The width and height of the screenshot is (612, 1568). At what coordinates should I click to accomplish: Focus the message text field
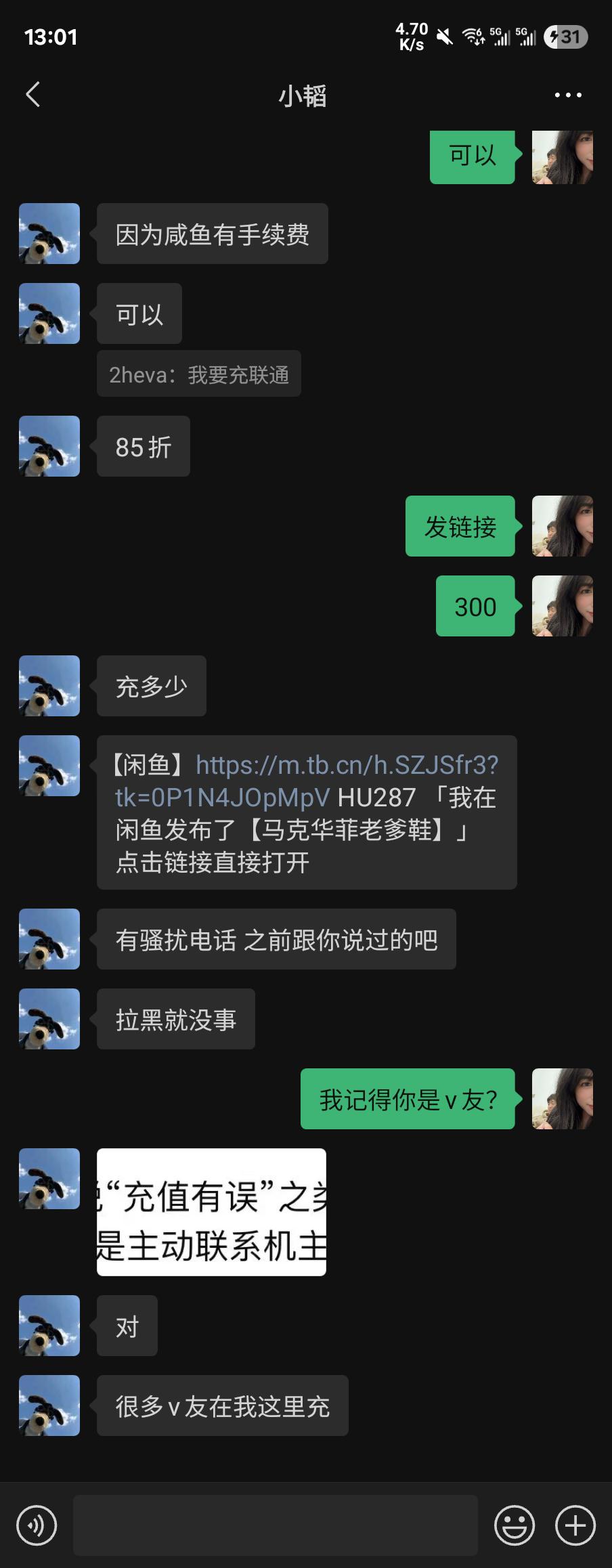click(275, 1525)
